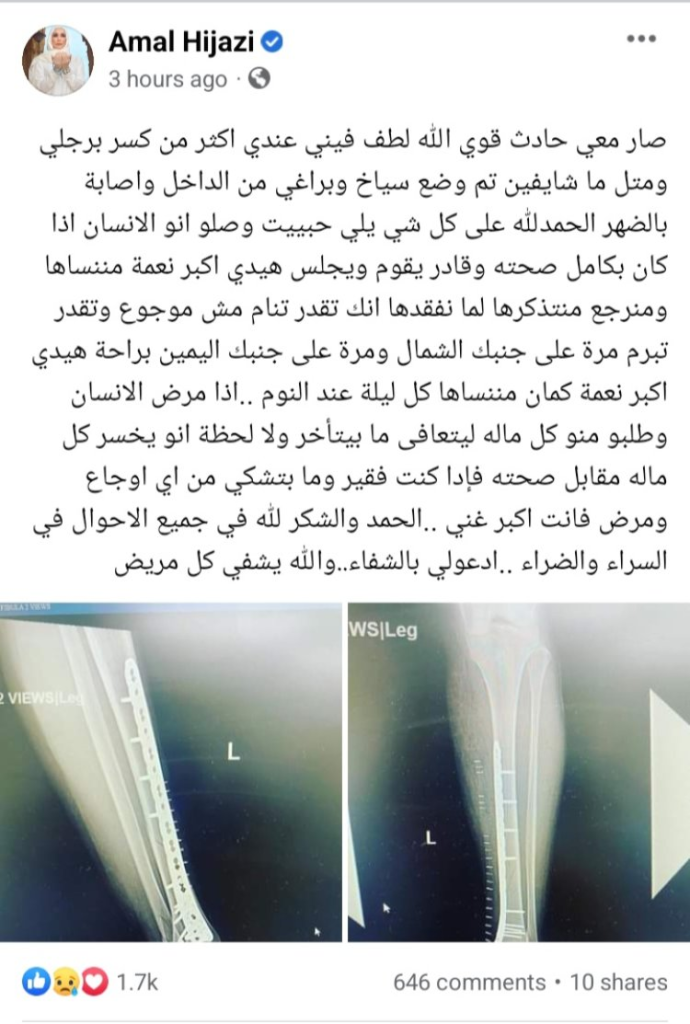Open the Amal Hijazi page name link
This screenshot has height=1024, width=690.
coord(182,42)
